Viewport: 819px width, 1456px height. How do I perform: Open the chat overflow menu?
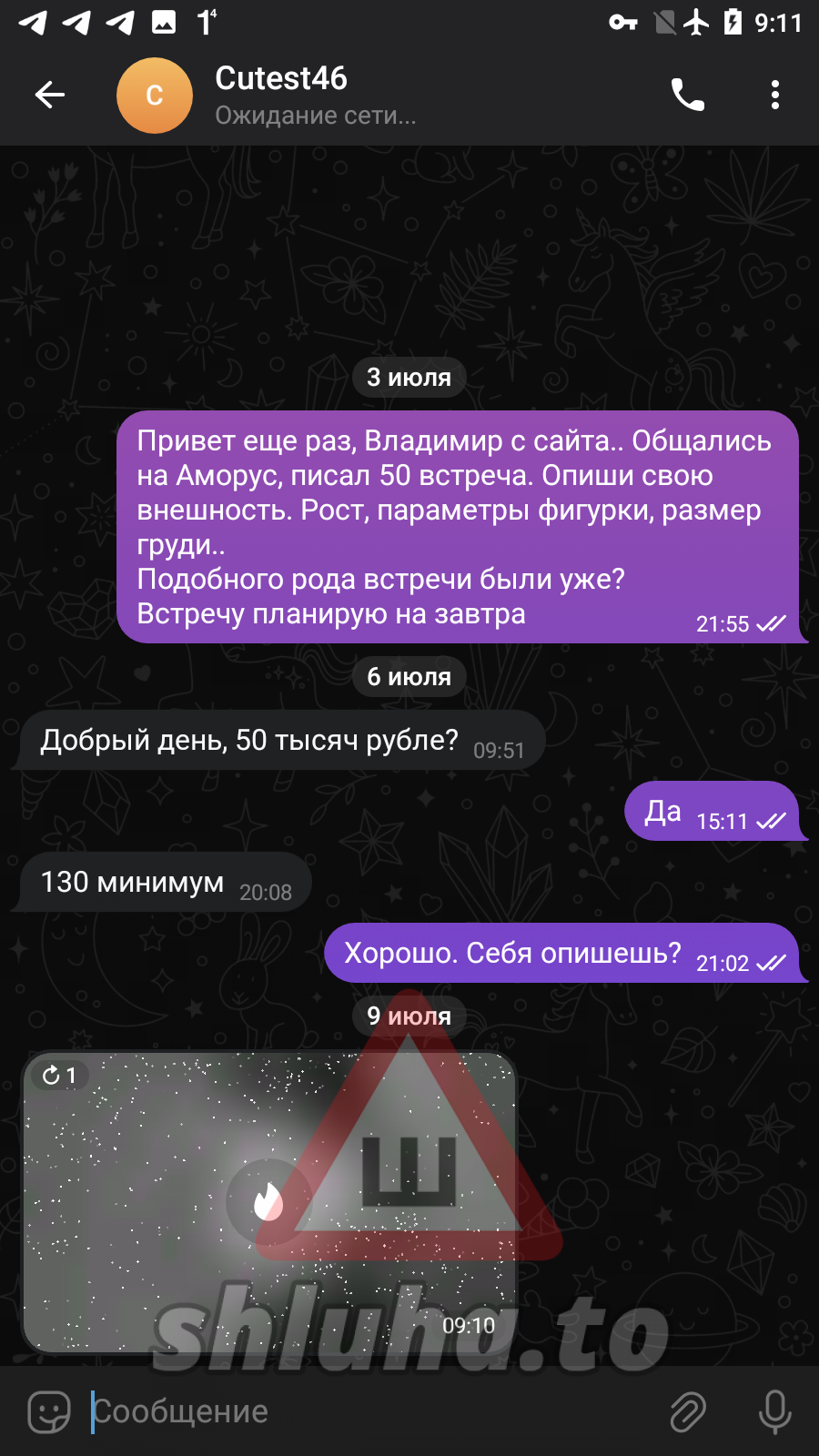coord(774,95)
